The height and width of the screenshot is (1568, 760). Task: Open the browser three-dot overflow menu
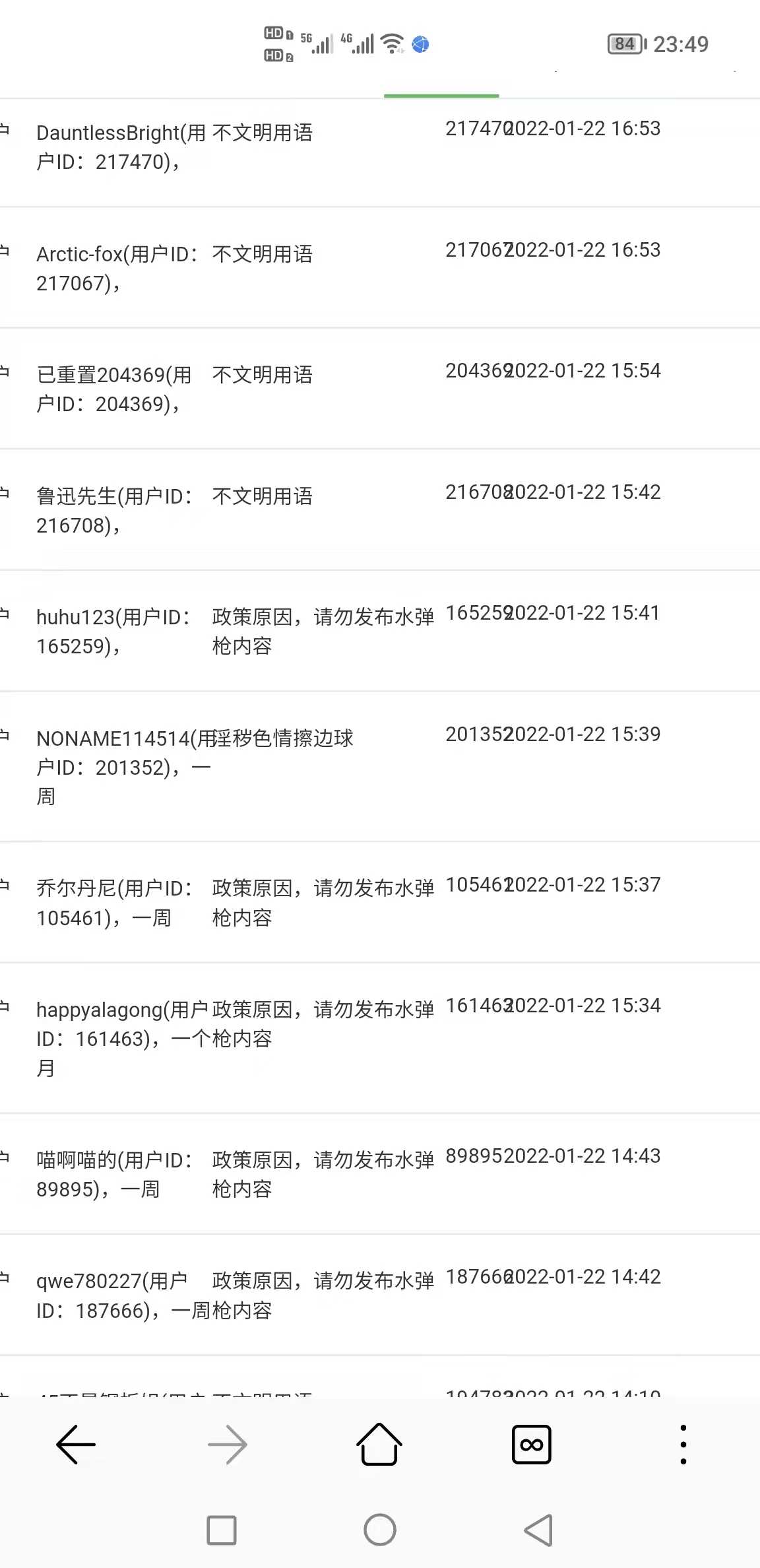683,1445
